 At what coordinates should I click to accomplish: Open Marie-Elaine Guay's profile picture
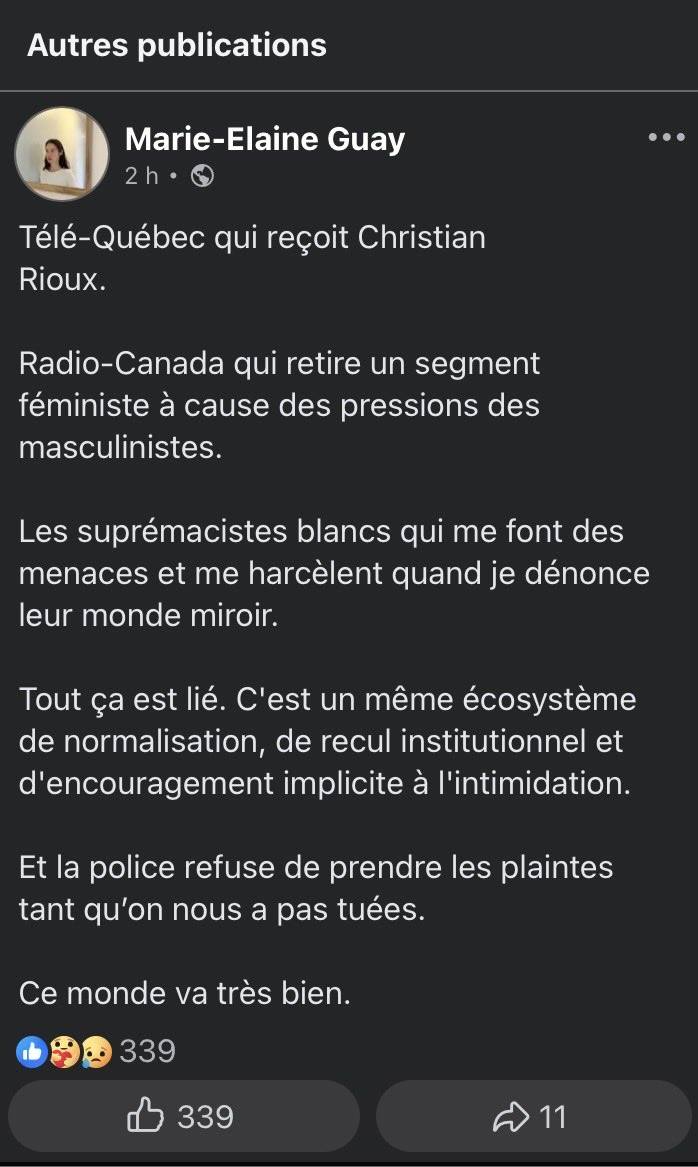click(x=62, y=154)
